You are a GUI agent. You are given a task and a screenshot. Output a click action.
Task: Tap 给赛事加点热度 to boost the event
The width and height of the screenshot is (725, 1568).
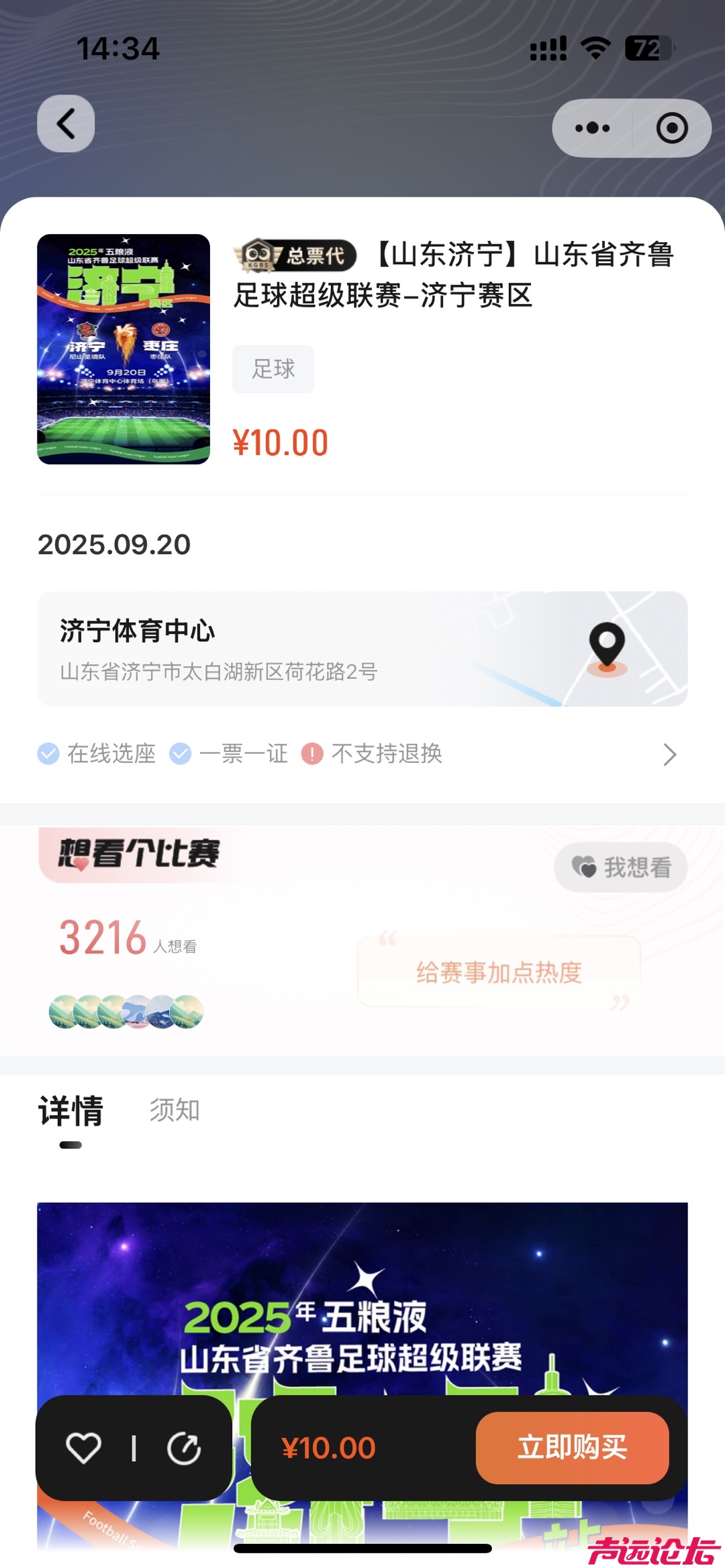(x=499, y=972)
